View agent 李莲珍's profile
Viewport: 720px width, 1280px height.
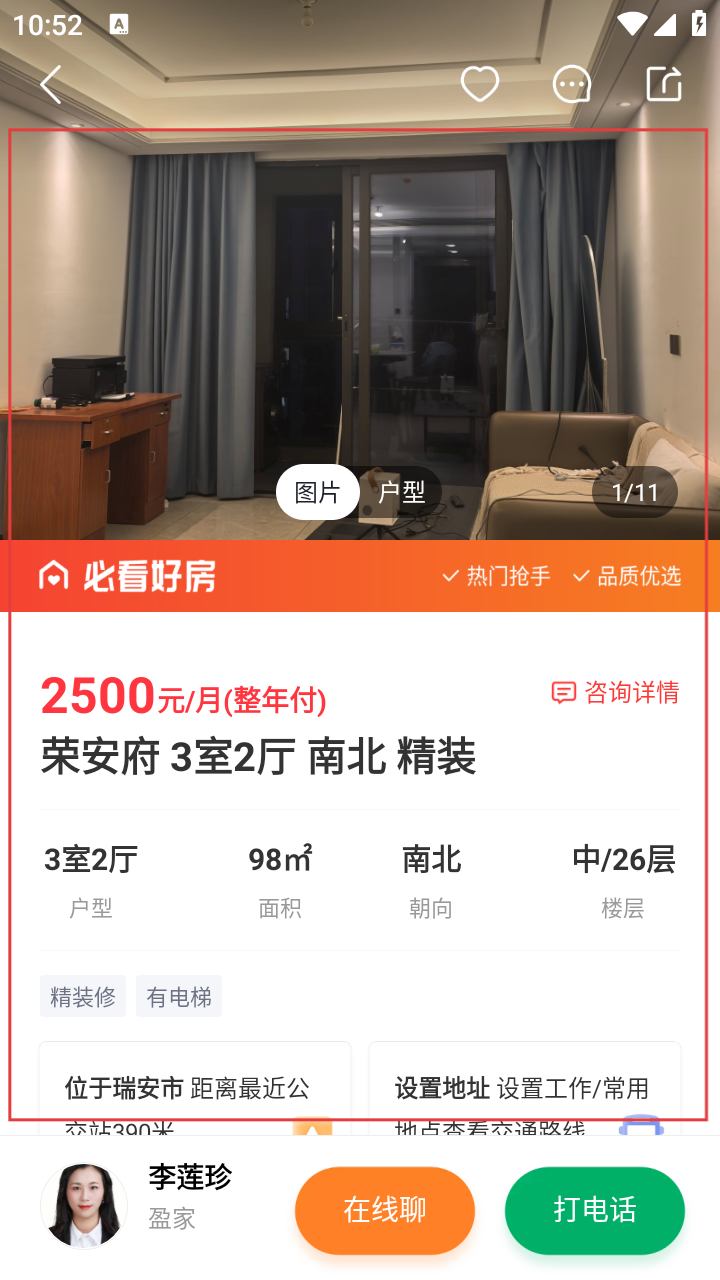tap(84, 1207)
